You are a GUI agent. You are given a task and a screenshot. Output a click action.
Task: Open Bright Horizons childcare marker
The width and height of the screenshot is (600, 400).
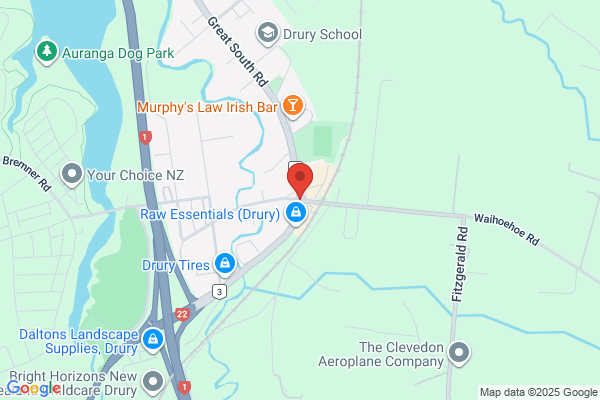pyautogui.click(x=152, y=380)
